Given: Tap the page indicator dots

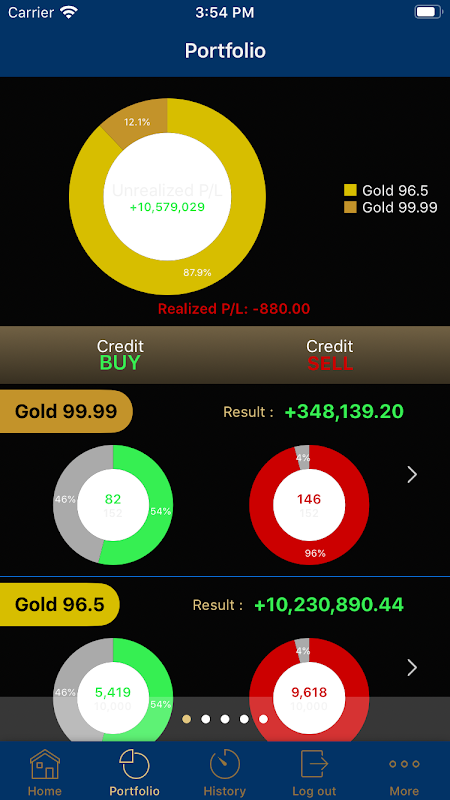Looking at the screenshot, I should [225, 719].
